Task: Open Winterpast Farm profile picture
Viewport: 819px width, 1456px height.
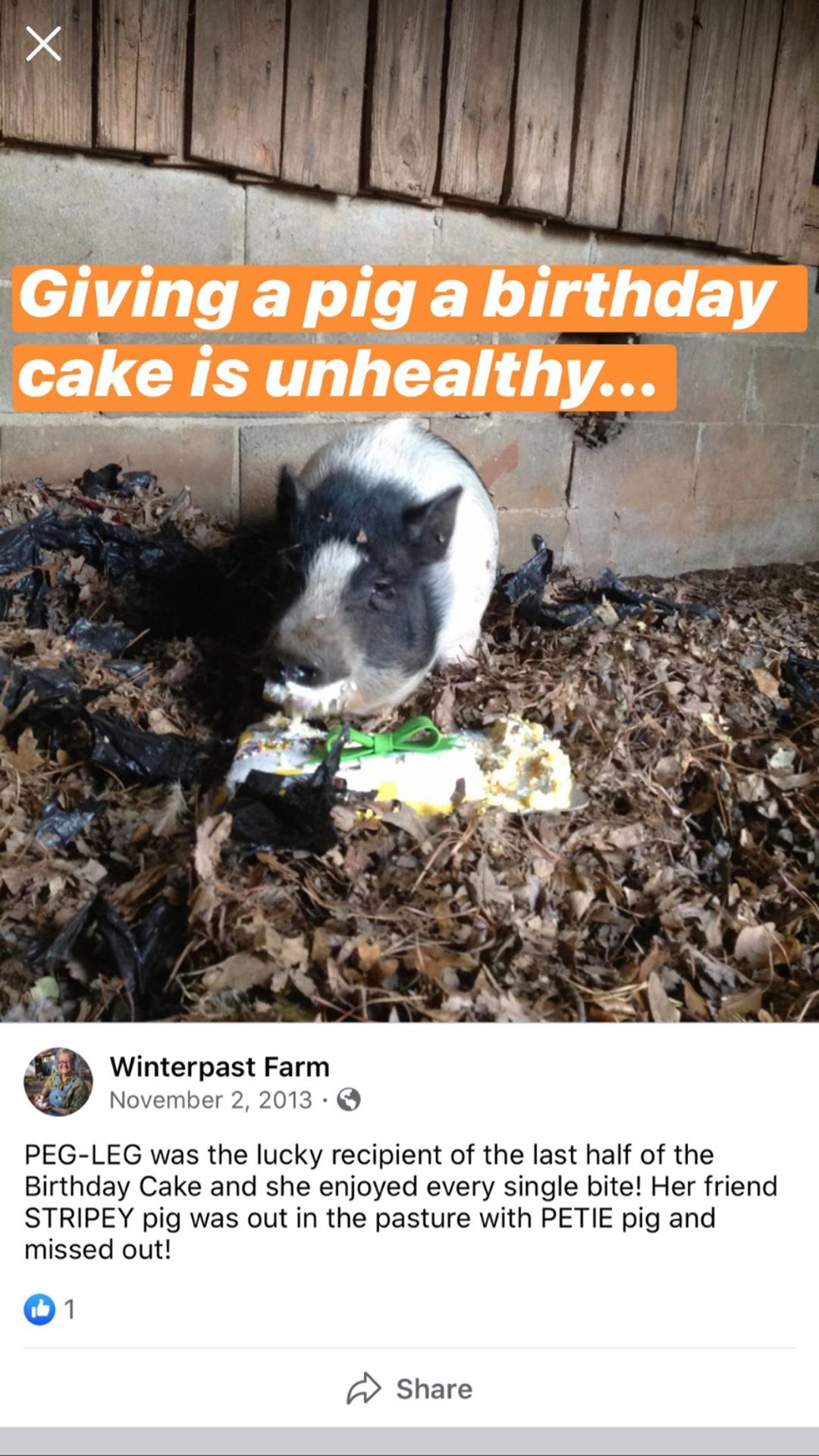Action: pos(58,1082)
